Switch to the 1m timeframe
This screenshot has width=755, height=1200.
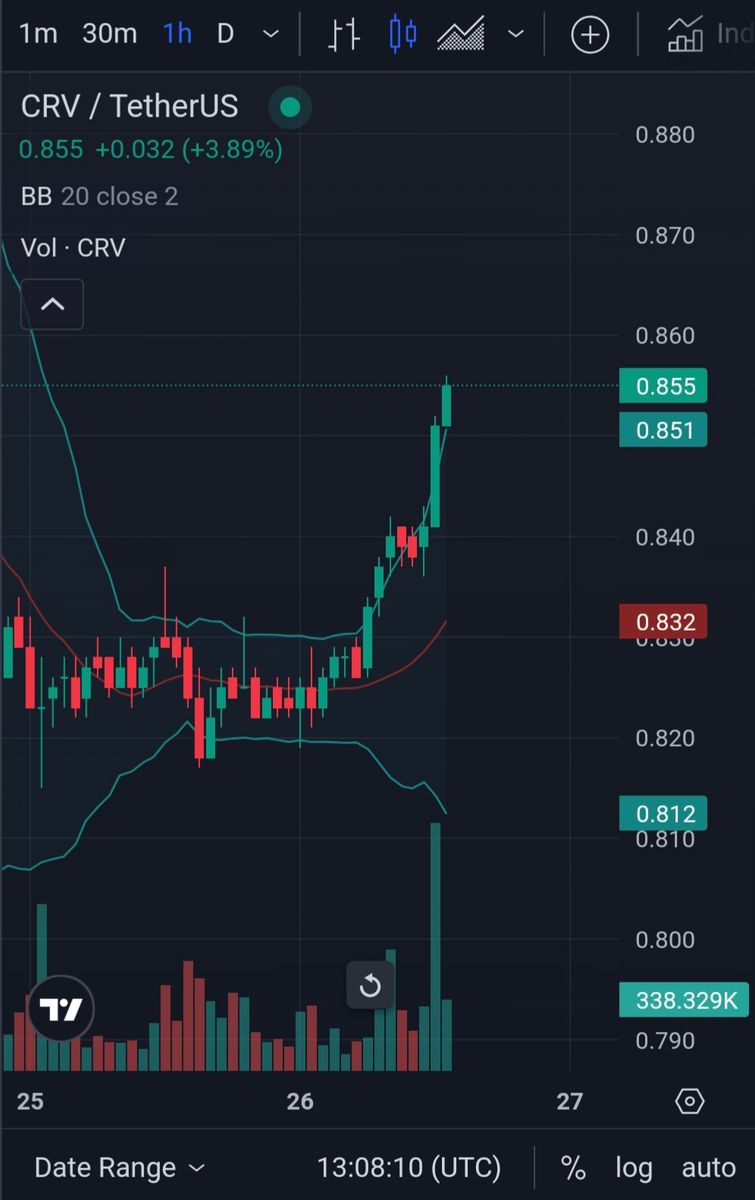pos(39,34)
